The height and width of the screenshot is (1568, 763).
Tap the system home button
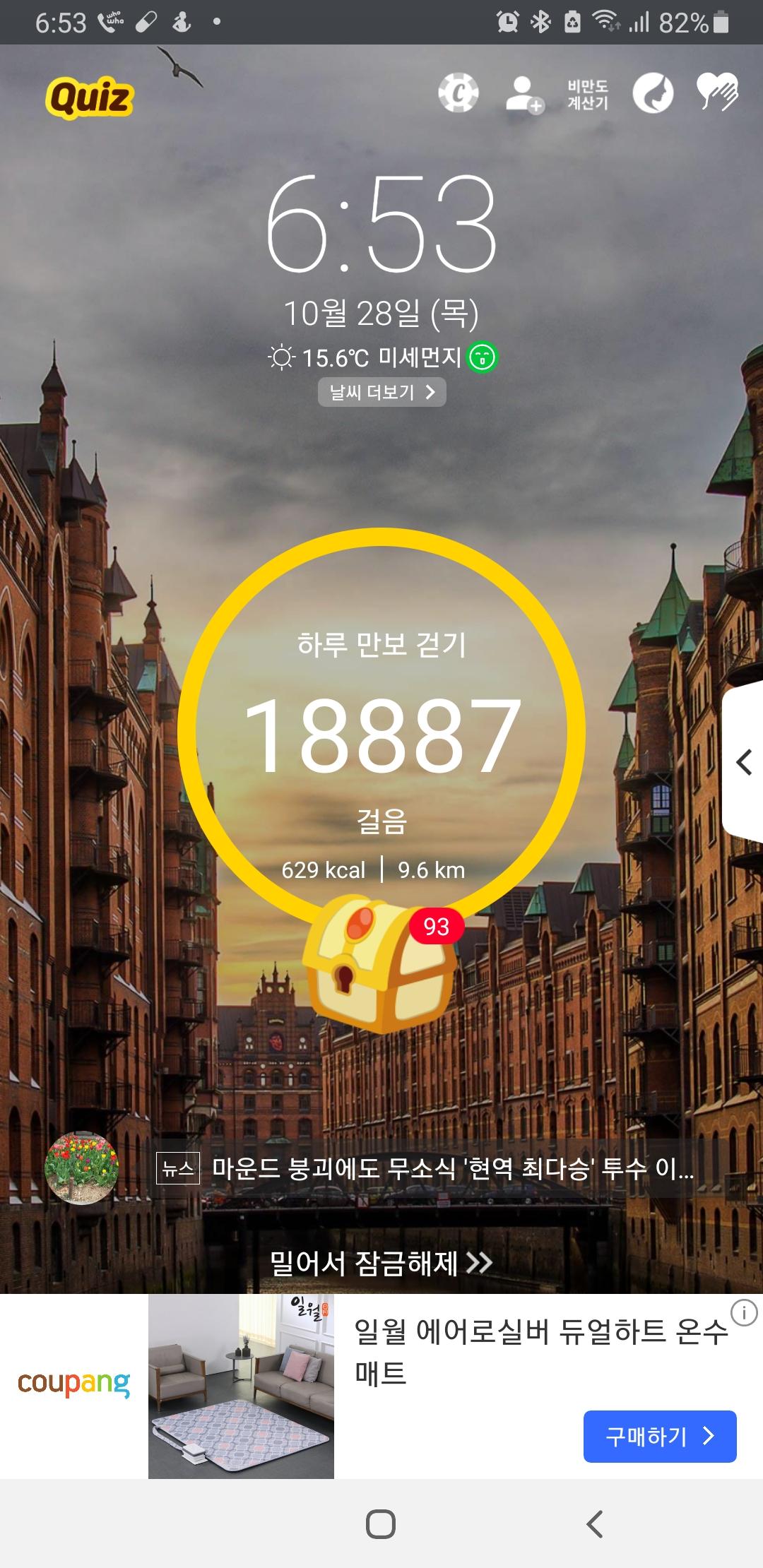tap(381, 1524)
